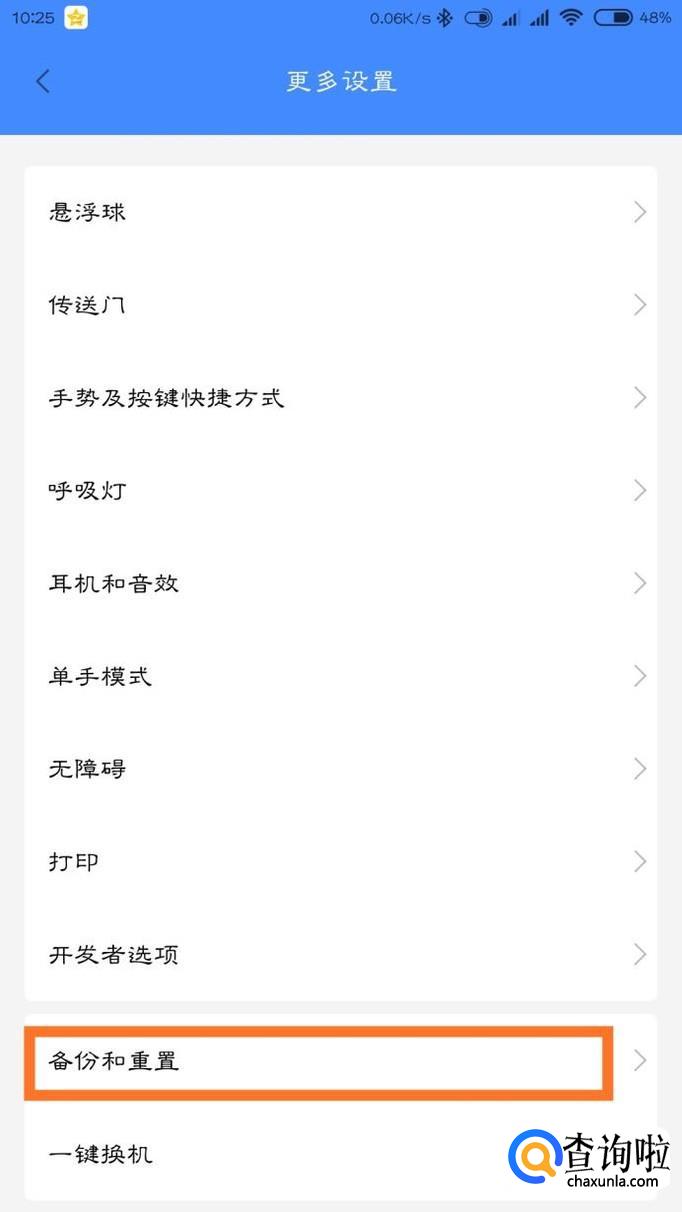Open 耳机和音效 settings
The width and height of the screenshot is (682, 1212).
click(x=340, y=583)
